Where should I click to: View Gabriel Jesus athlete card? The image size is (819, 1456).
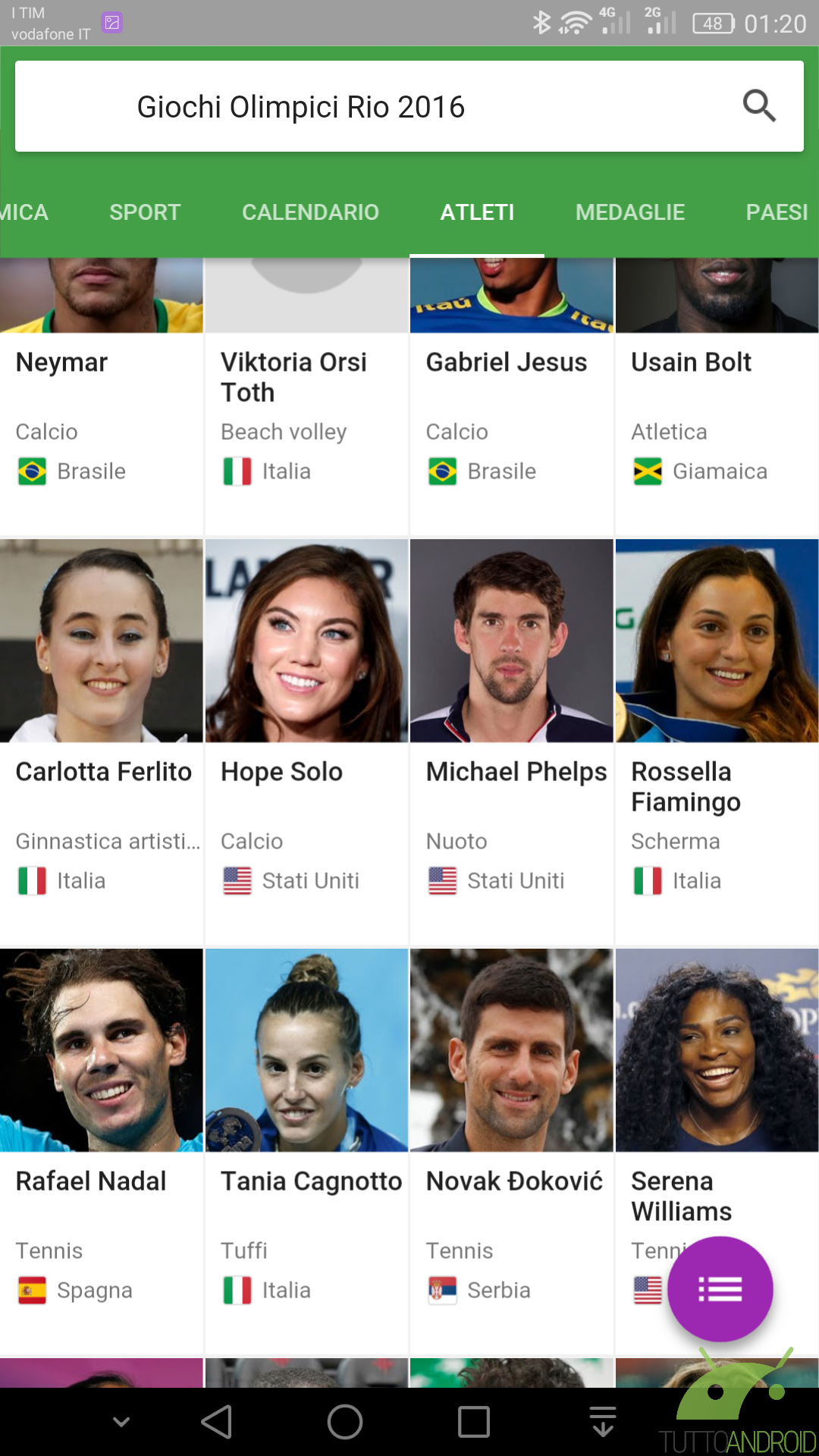(511, 396)
